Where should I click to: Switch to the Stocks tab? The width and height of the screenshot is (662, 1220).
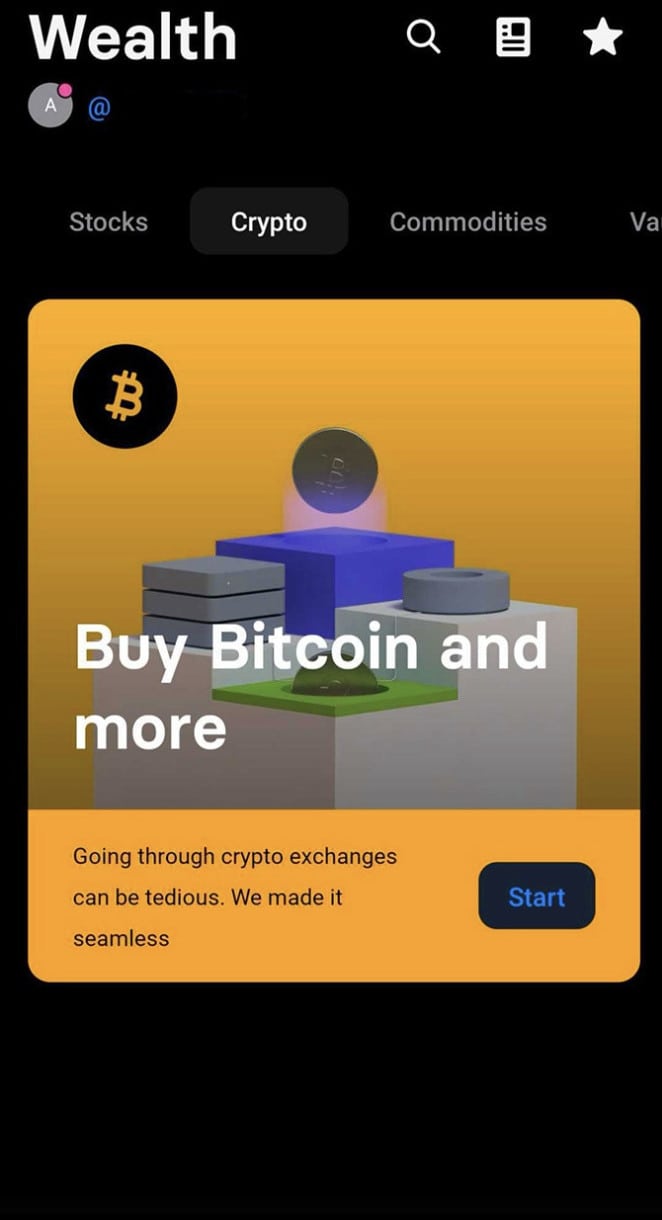(x=108, y=222)
